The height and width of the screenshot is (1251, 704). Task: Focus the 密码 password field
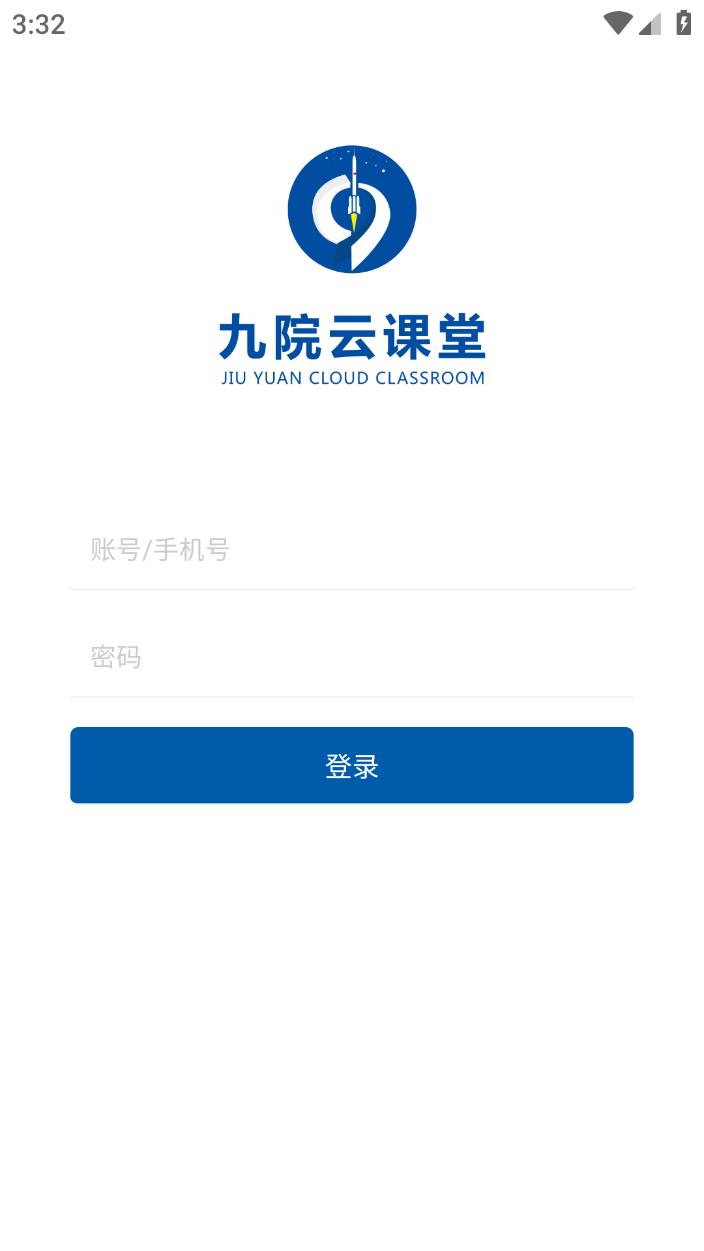[351, 657]
